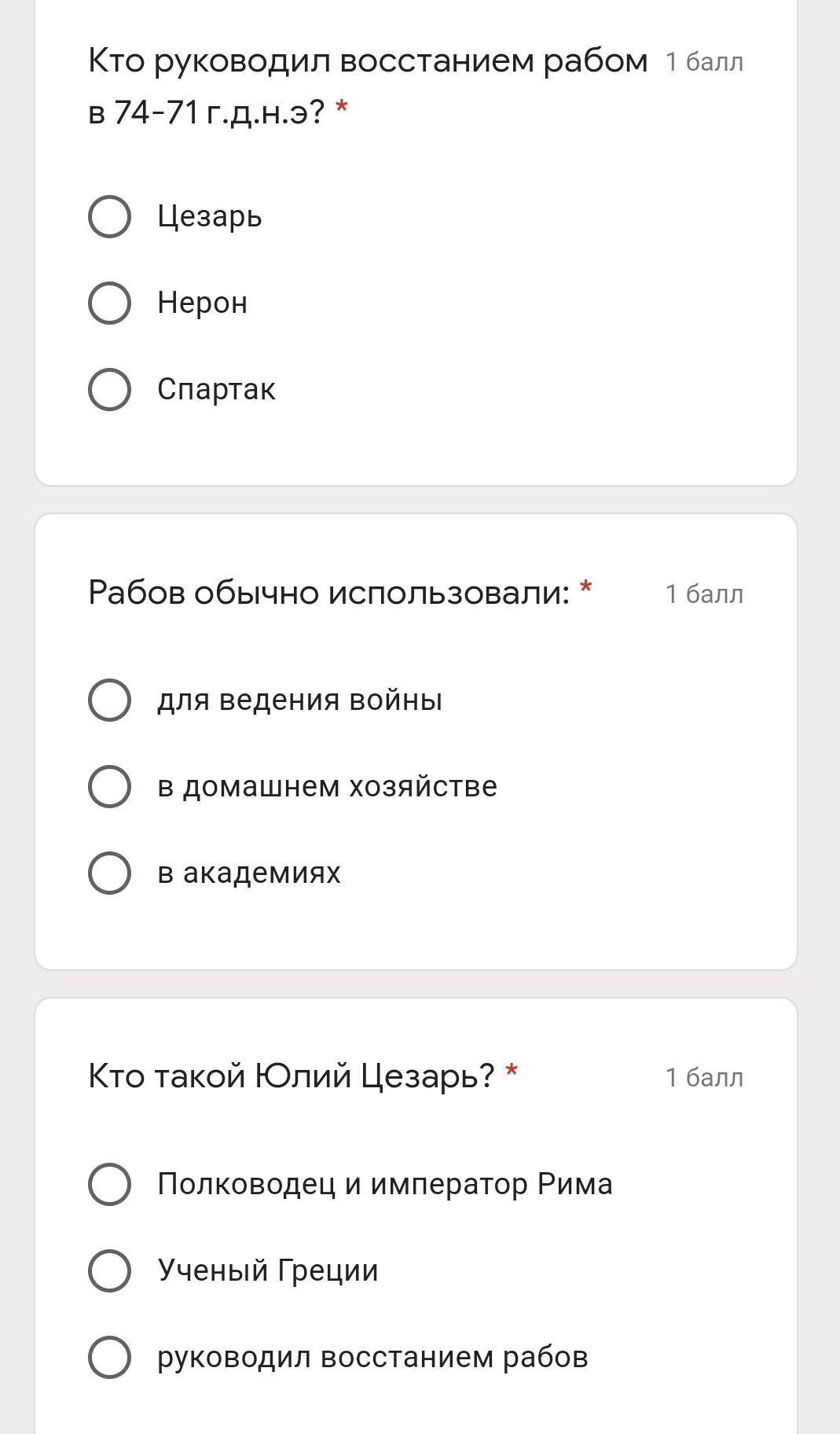Mark Спартак as the uprising leader

tap(109, 389)
